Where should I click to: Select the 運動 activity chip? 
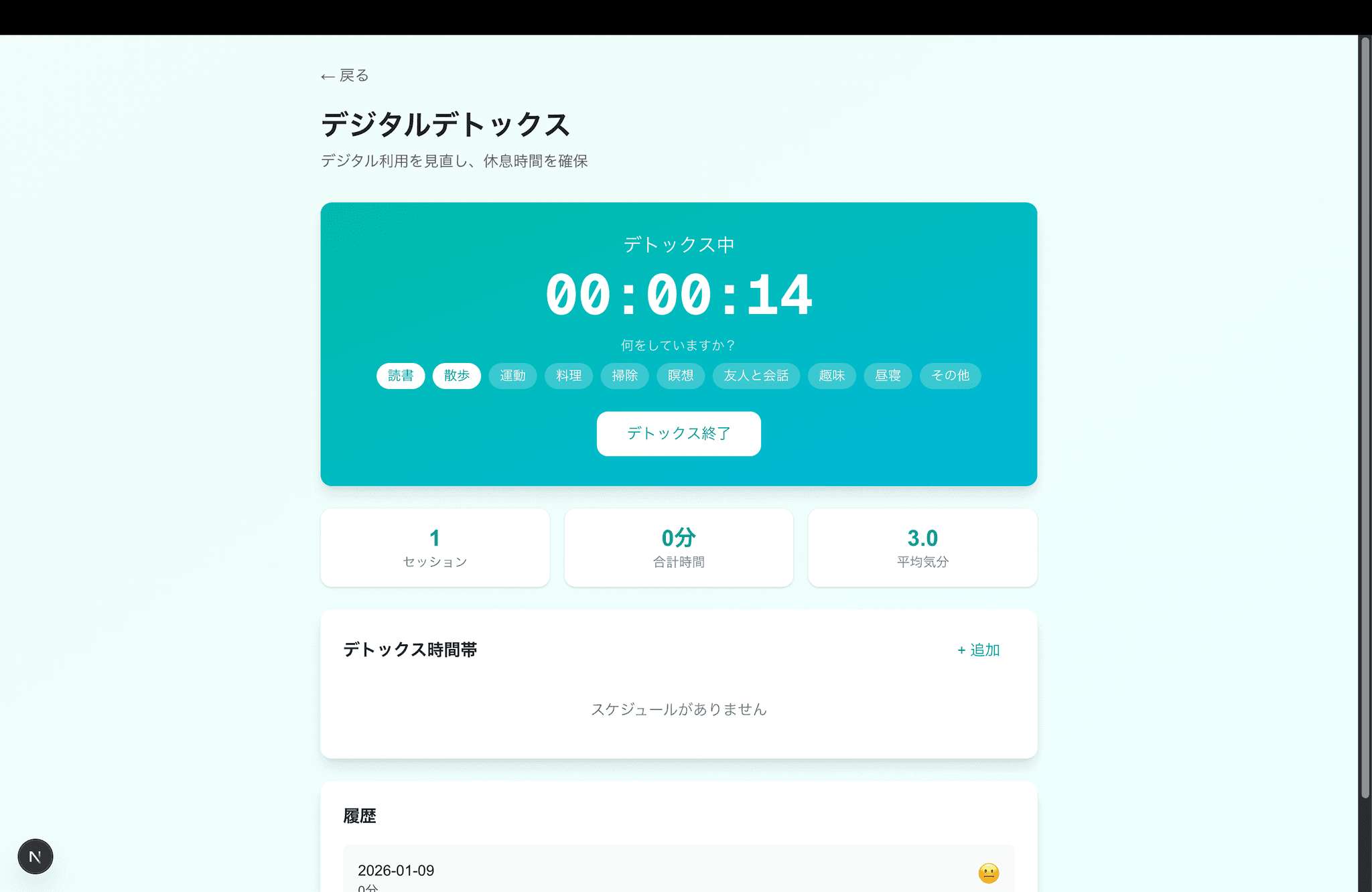(512, 376)
